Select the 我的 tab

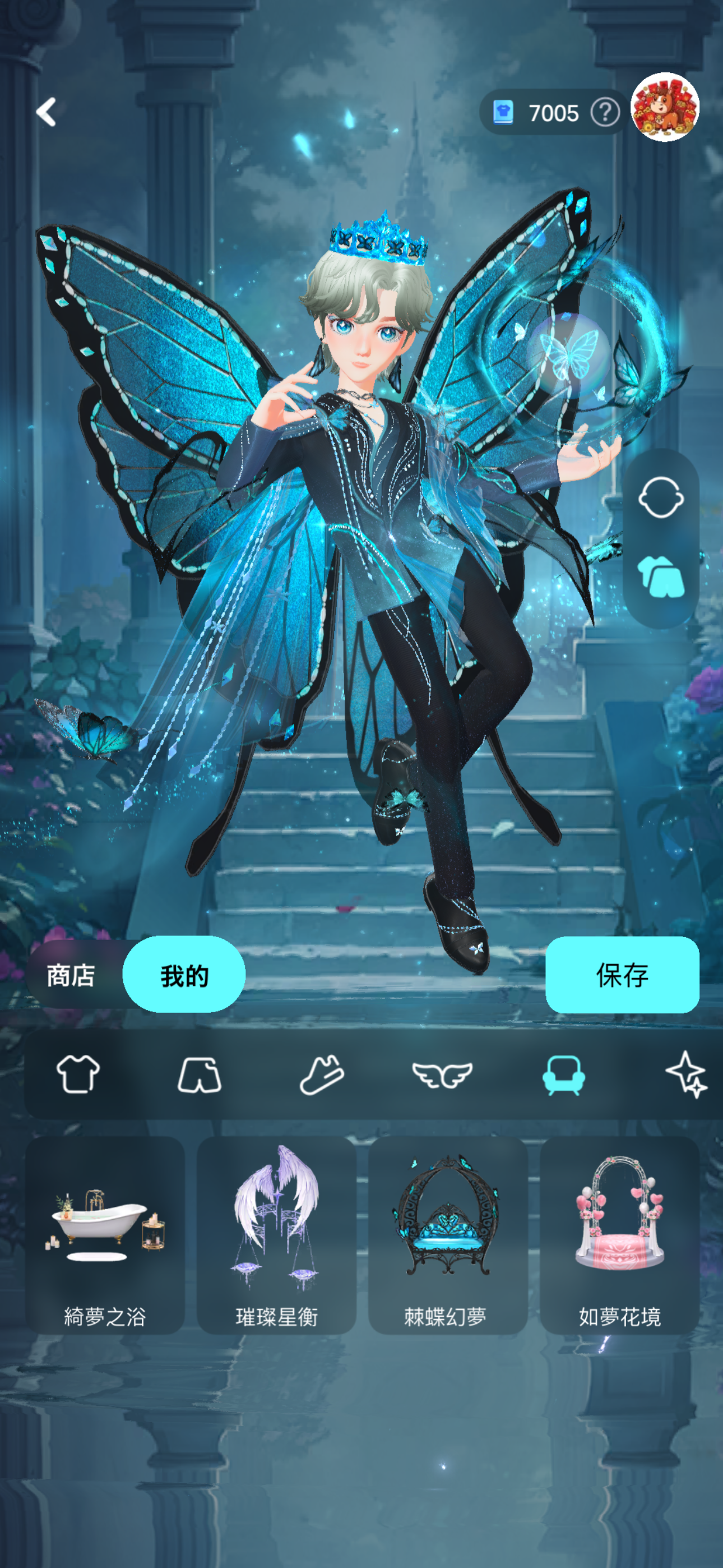pos(184,975)
